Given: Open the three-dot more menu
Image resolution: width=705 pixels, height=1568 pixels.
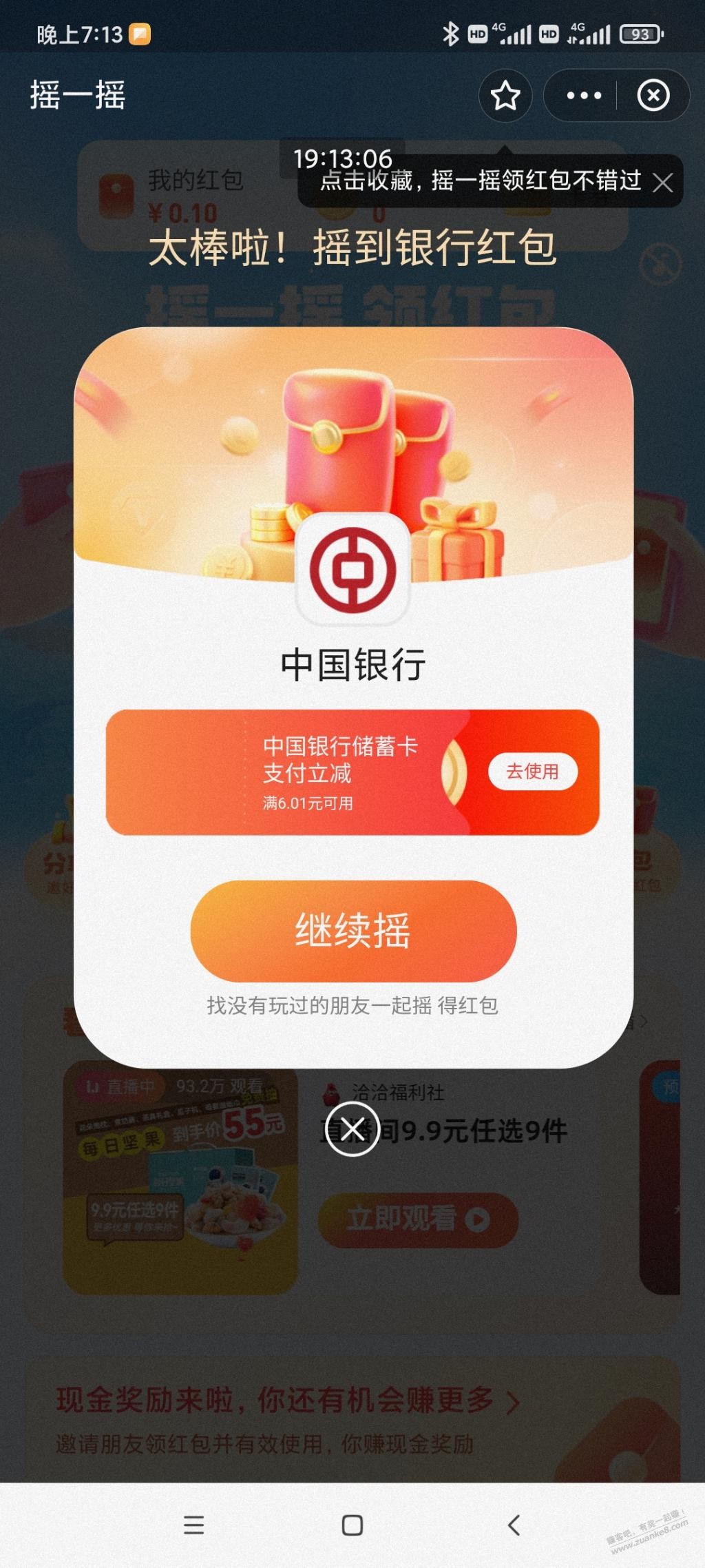Looking at the screenshot, I should (584, 95).
